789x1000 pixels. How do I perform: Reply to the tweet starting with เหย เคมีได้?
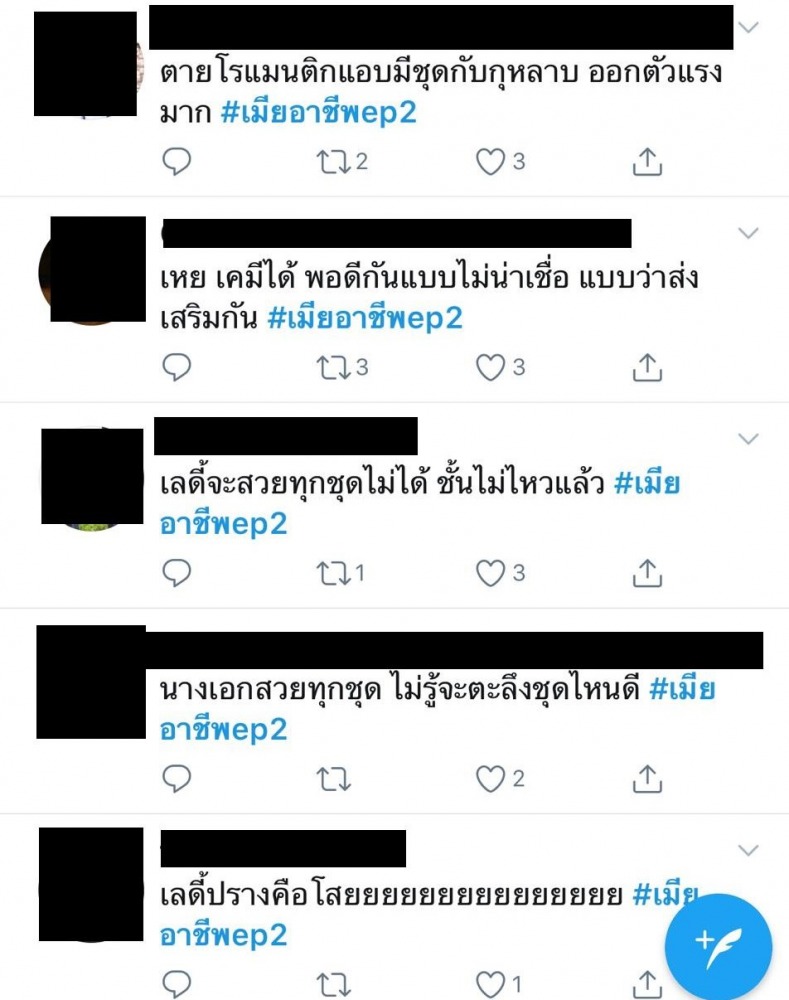coord(176,368)
